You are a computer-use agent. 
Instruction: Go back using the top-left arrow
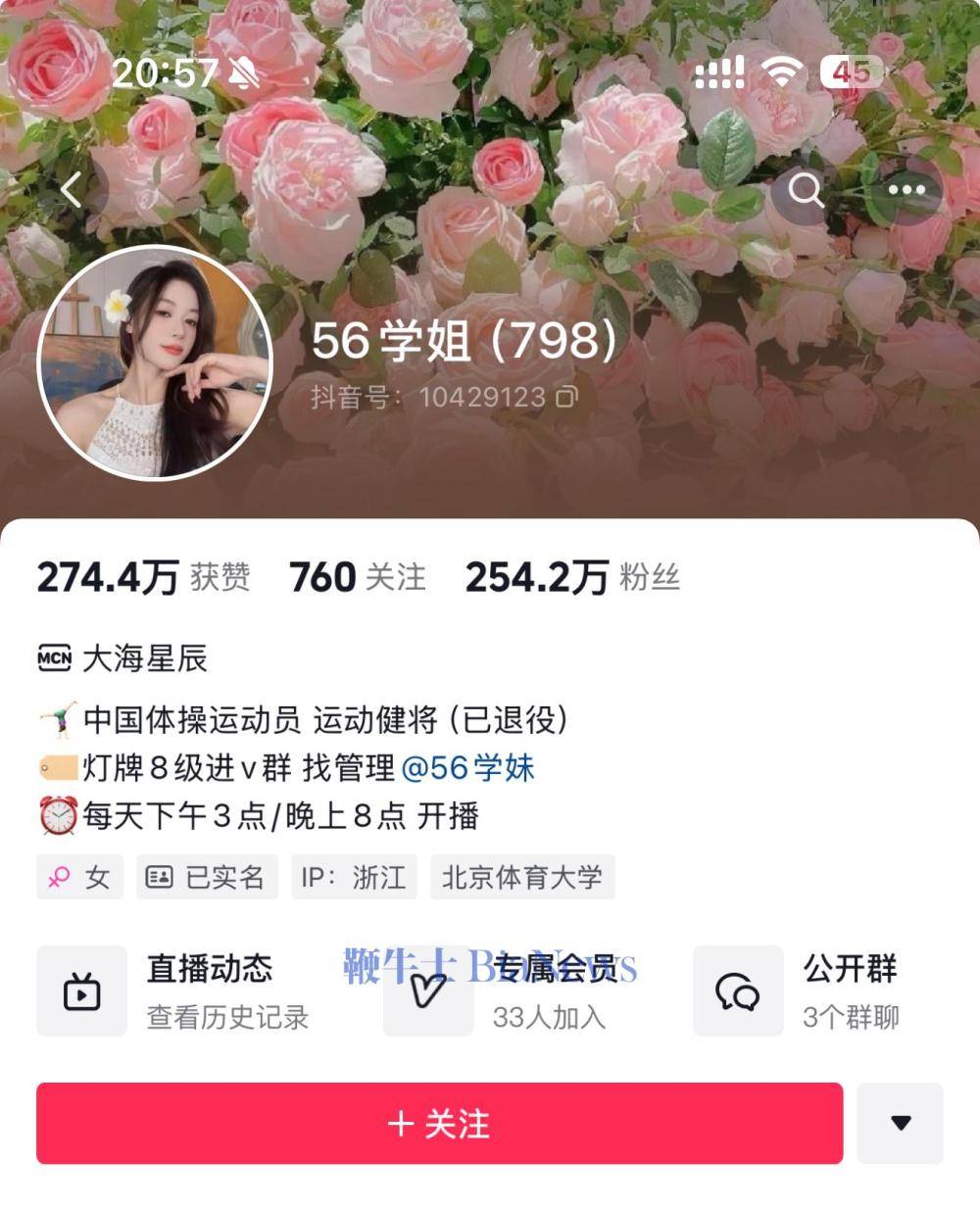[72, 189]
